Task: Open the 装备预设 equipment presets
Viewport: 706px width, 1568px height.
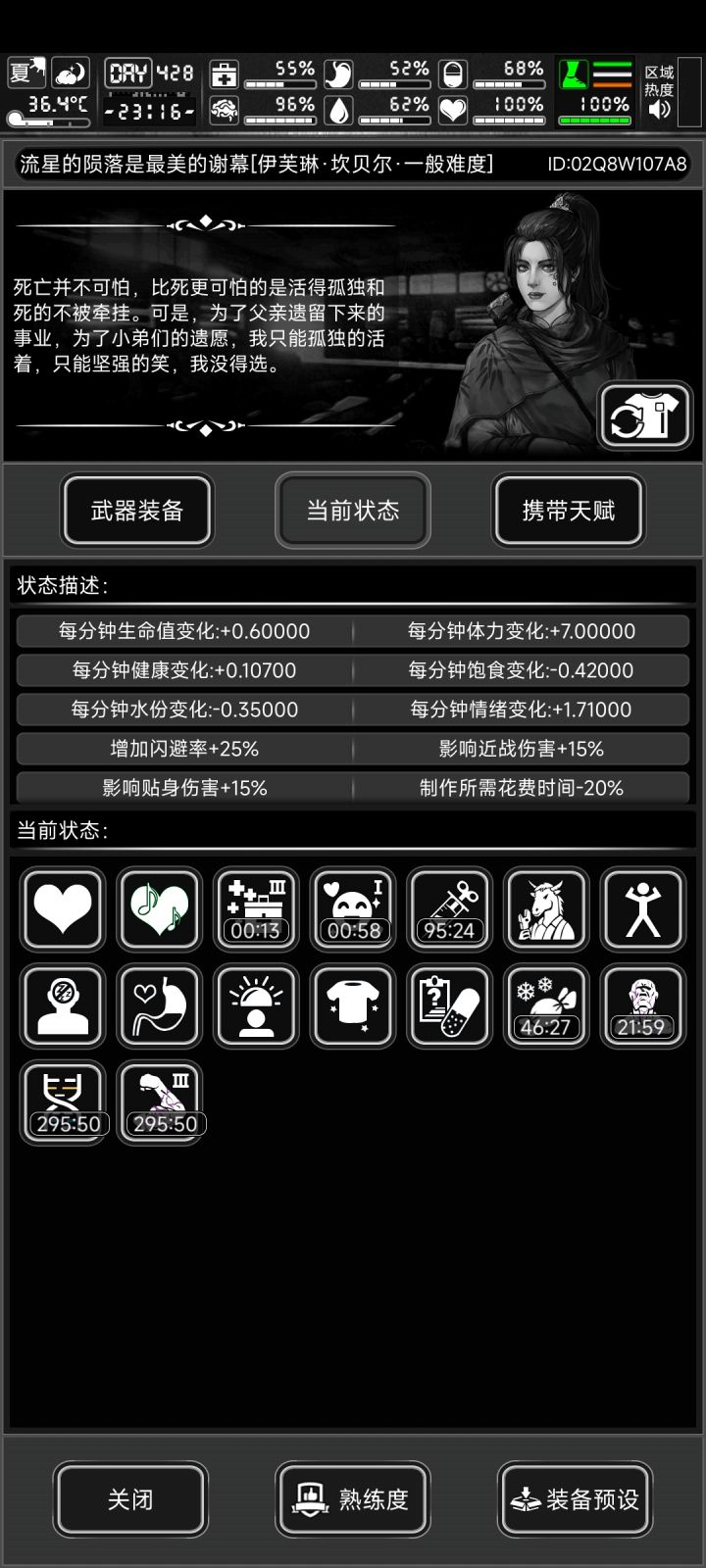Action: (x=574, y=1499)
